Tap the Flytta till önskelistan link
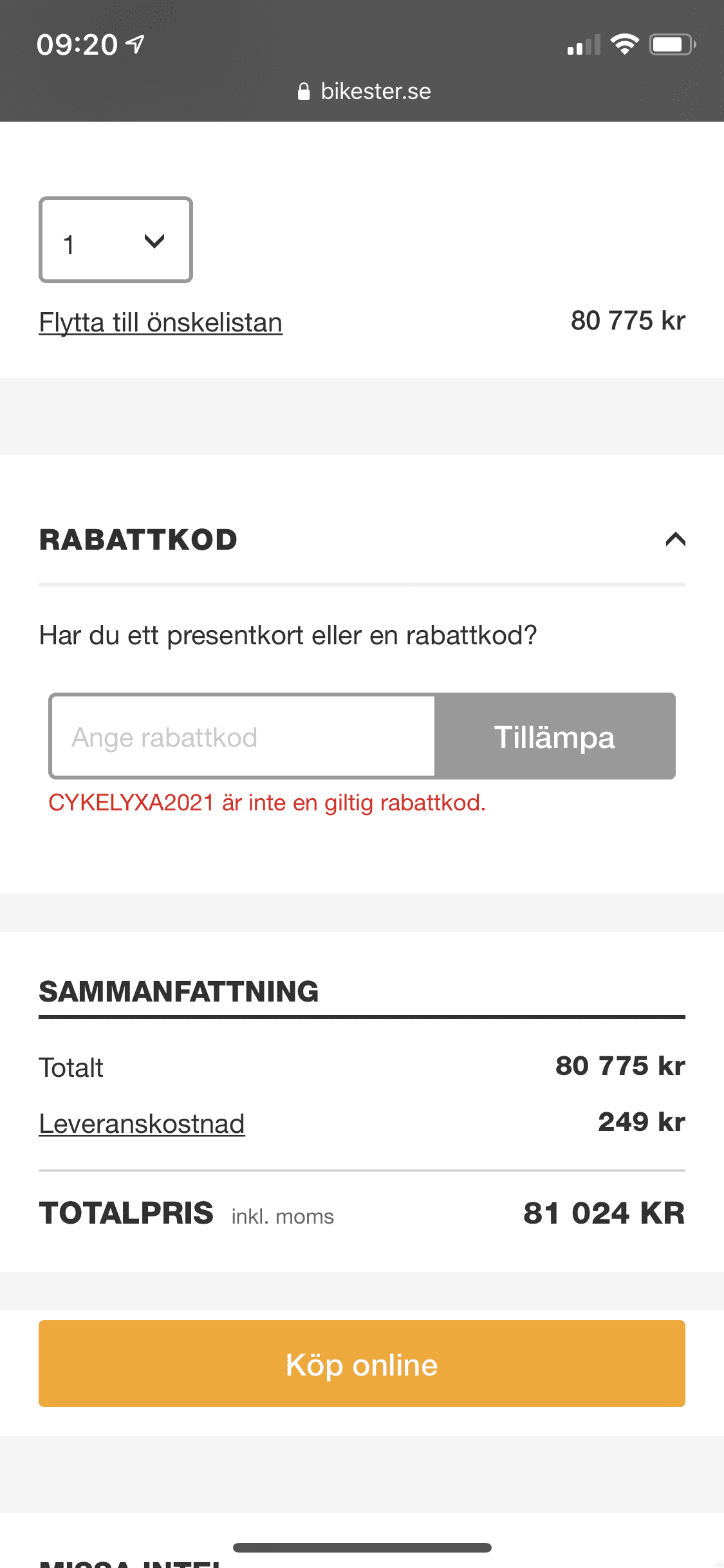The image size is (724, 1568). coord(160,322)
